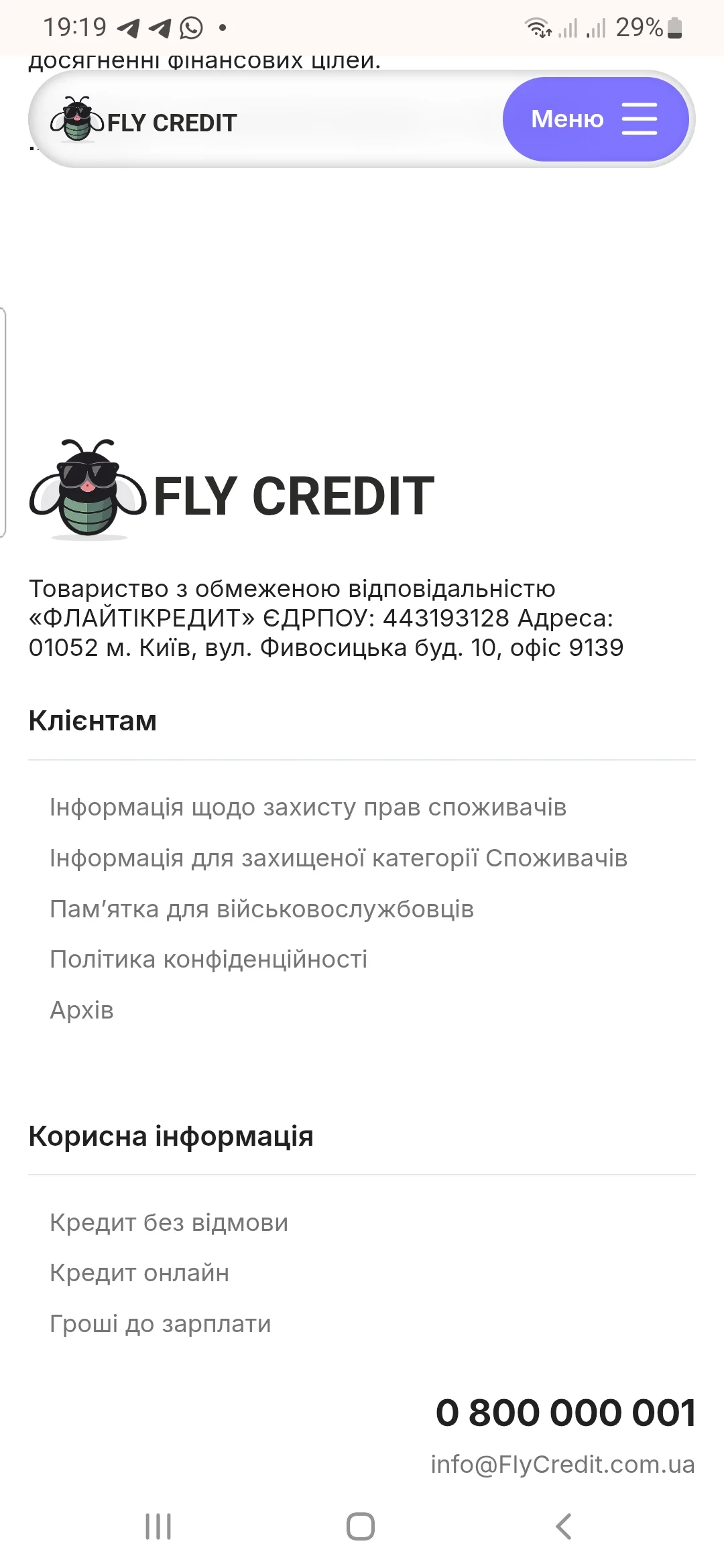
Task: Open Інформація щодо захисту прав споживачів
Action: click(308, 807)
